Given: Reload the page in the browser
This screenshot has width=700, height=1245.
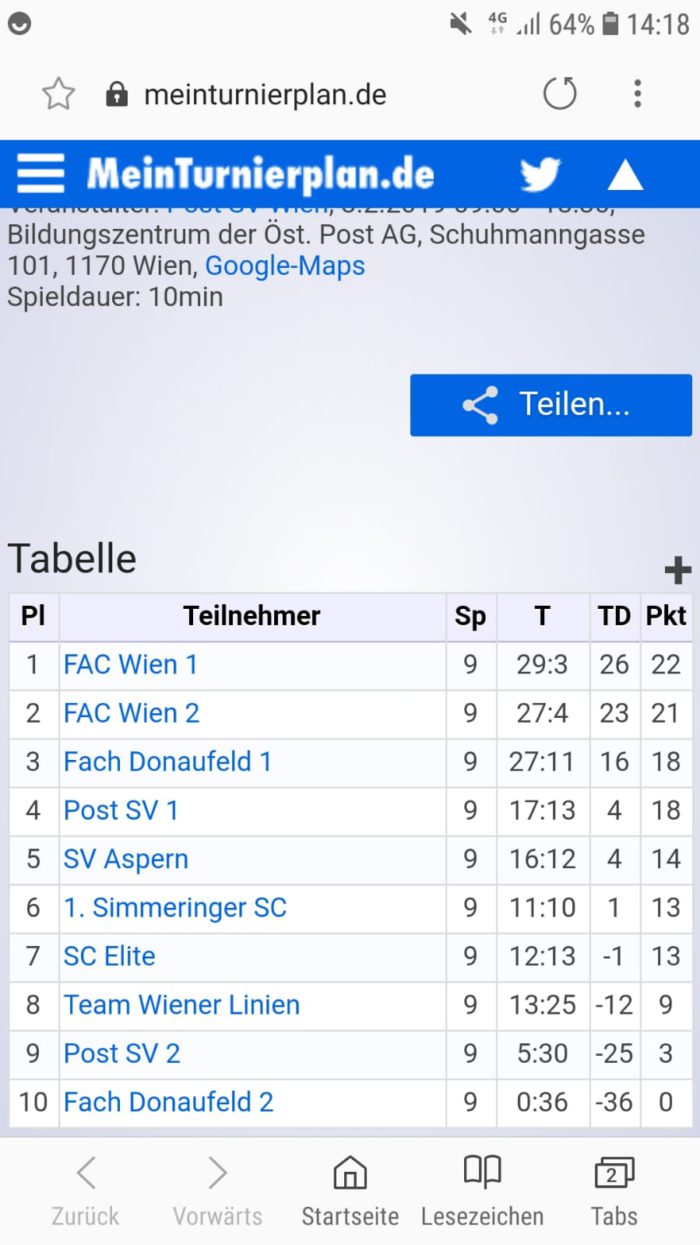Looking at the screenshot, I should coord(560,95).
